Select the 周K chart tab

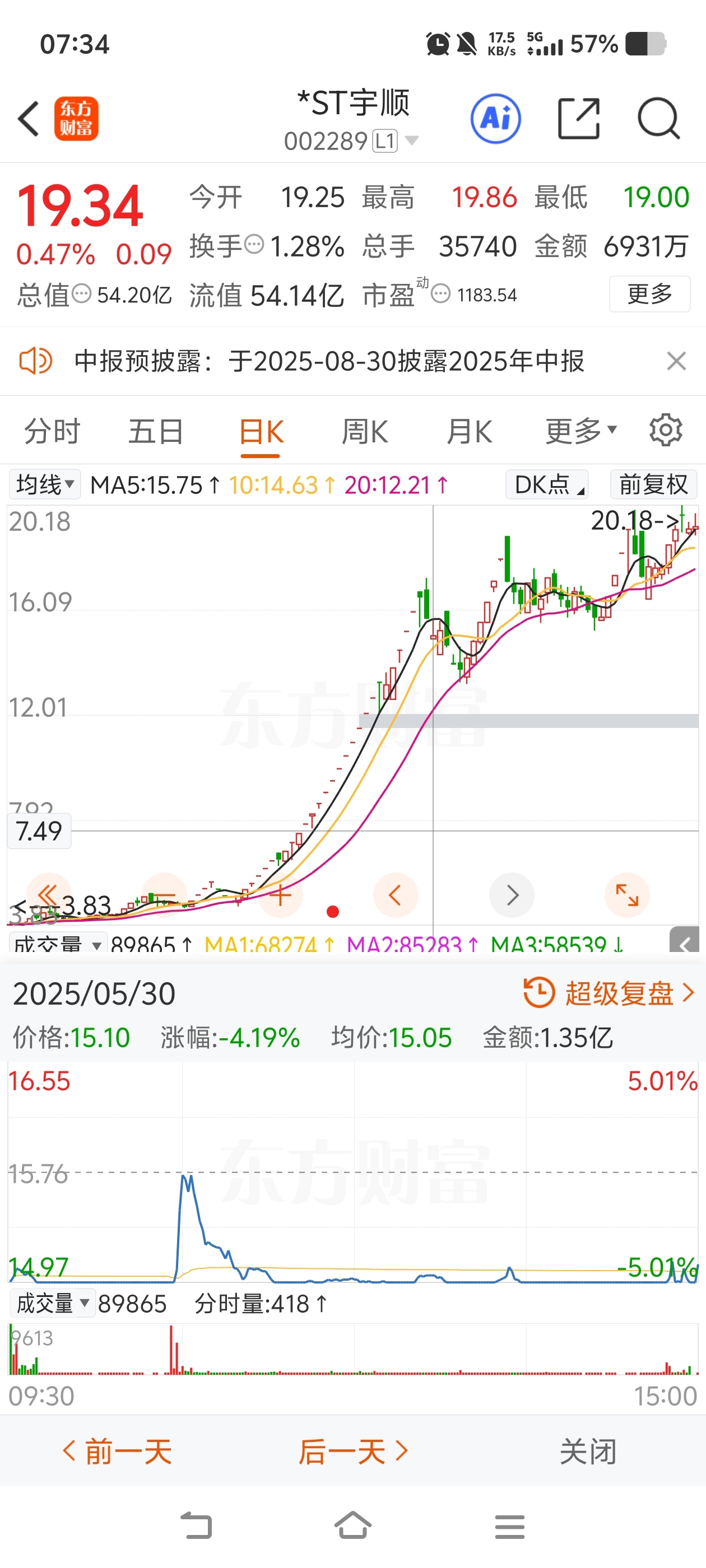364,432
